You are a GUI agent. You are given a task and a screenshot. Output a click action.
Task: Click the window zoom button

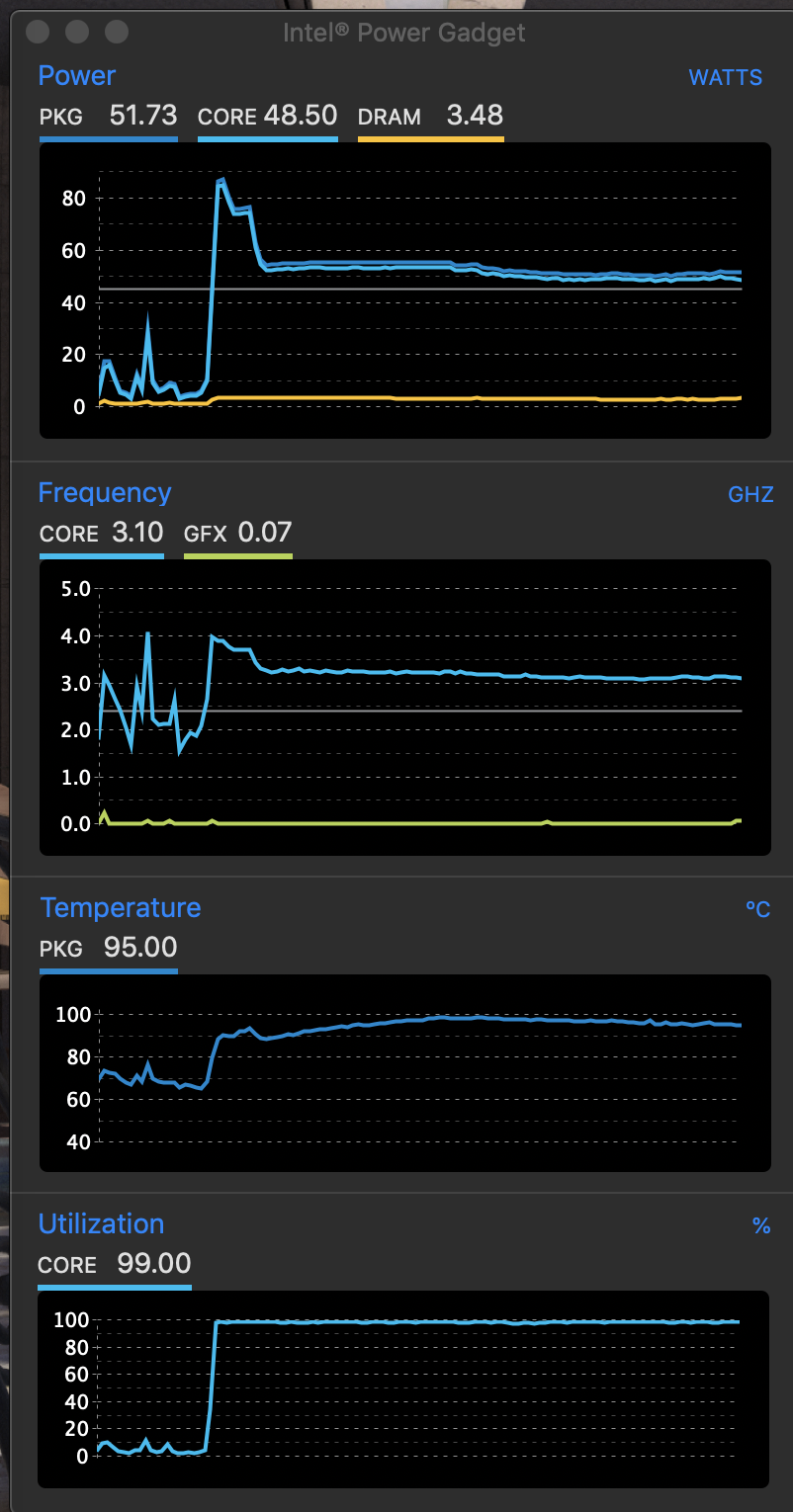(117, 32)
